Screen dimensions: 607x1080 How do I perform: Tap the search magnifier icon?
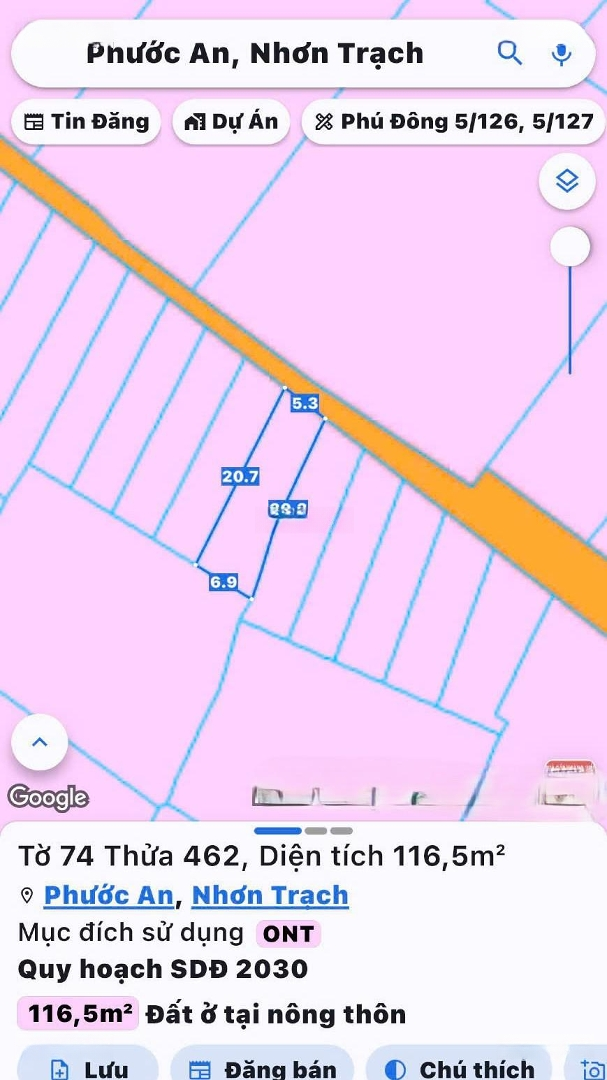[510, 53]
